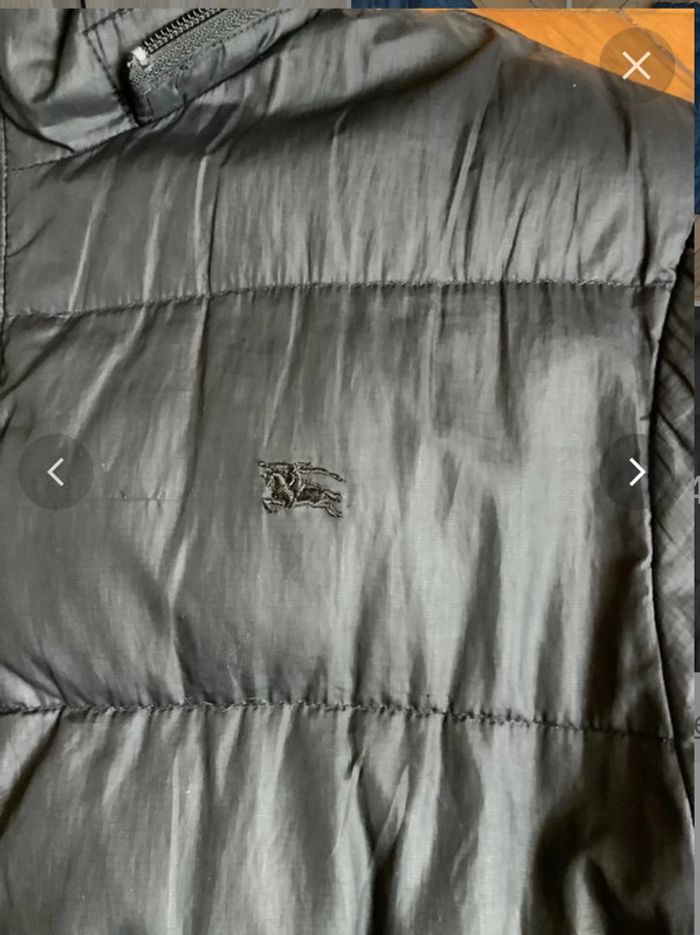Screen dimensions: 700x935
Task: Go to the previous photo
Action: [56, 472]
